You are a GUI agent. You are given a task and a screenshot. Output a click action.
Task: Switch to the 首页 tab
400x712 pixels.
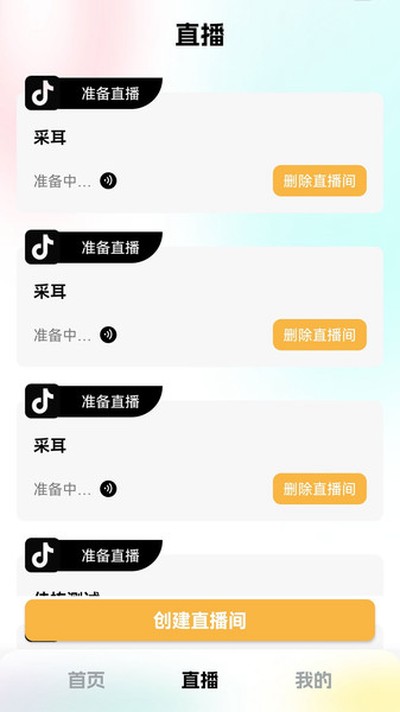86,680
